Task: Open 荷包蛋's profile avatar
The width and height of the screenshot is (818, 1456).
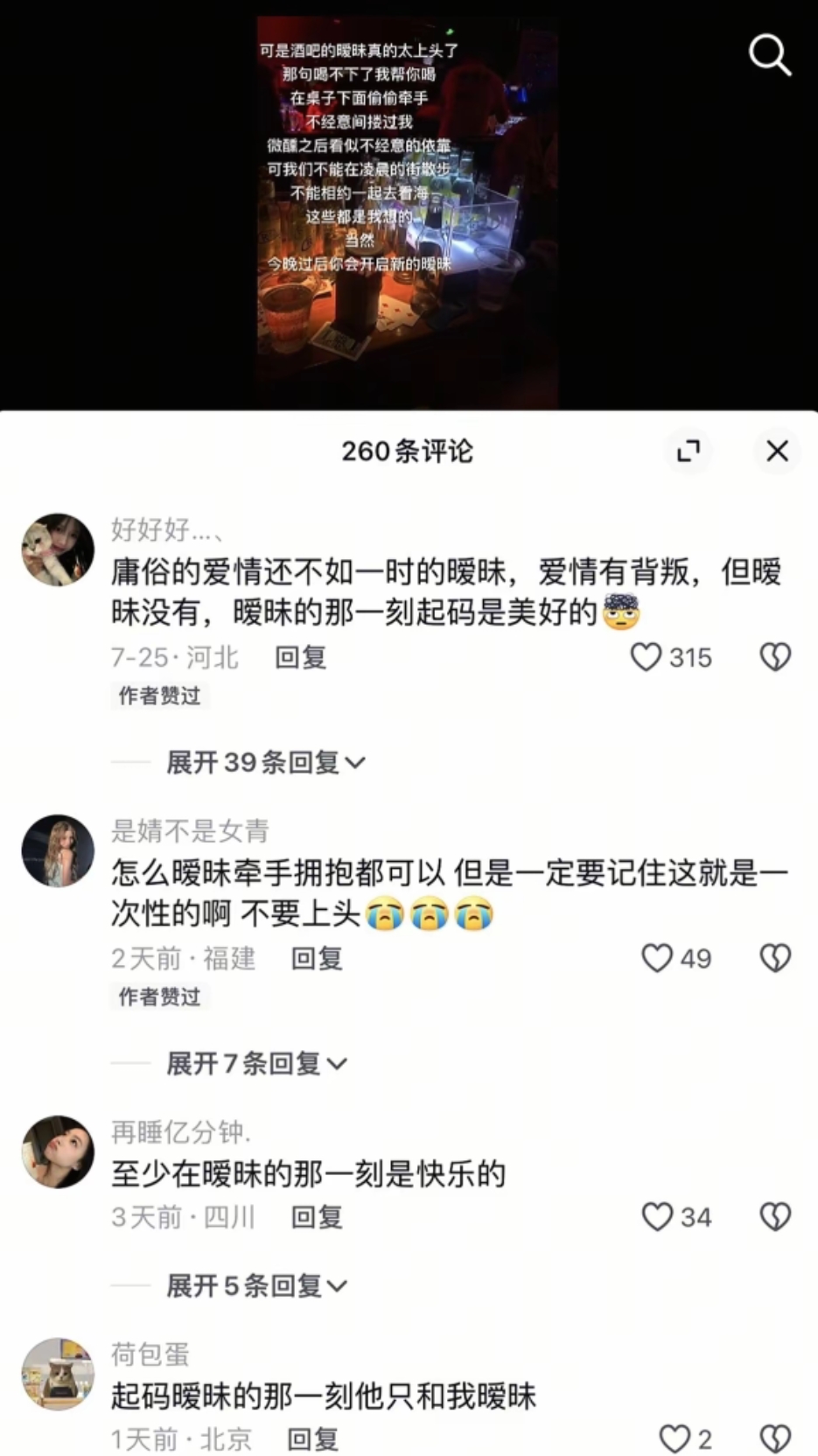Action: click(58, 1374)
